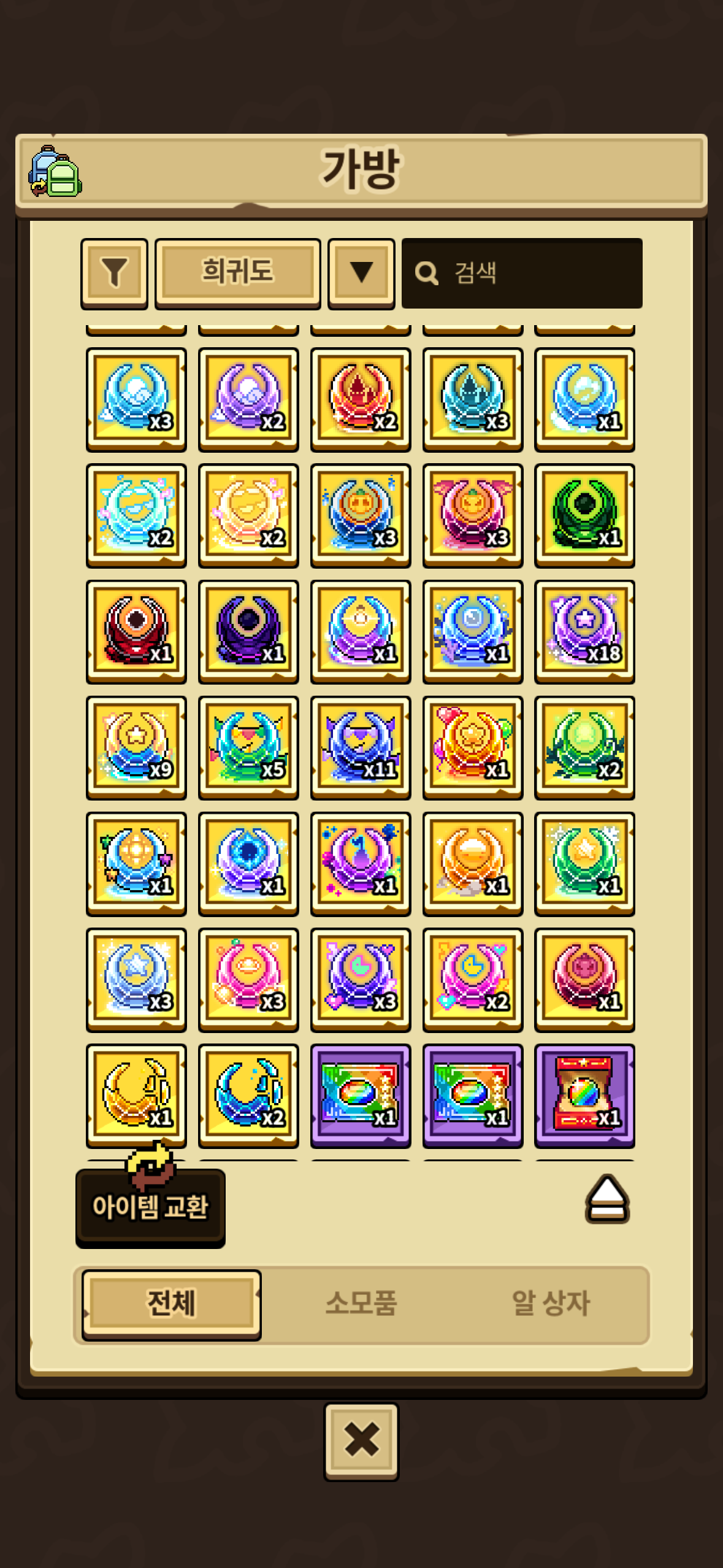Close the bag with the X button
Image resolution: width=723 pixels, height=1568 pixels.
(361, 1439)
